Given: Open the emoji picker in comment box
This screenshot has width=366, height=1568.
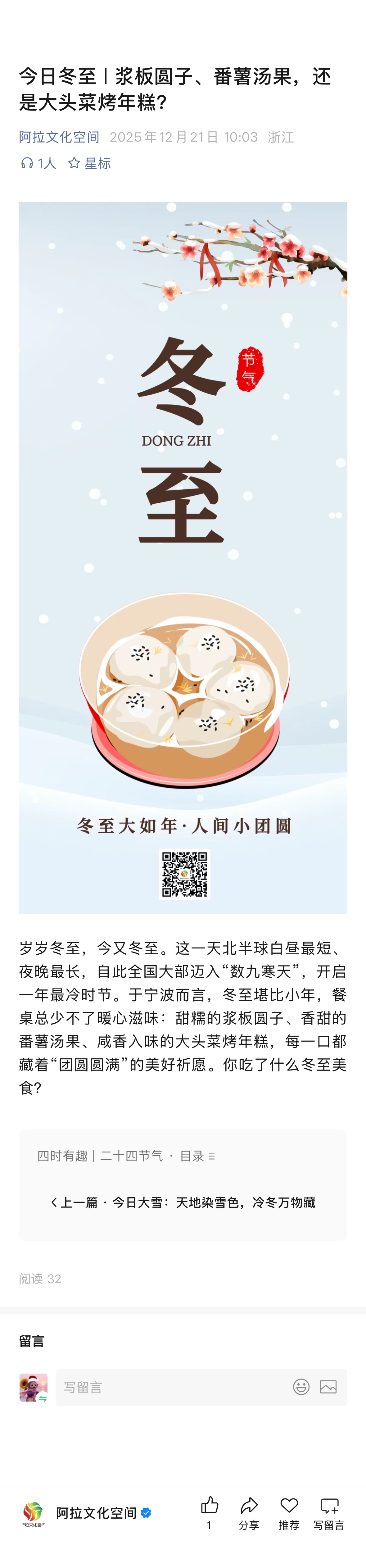Looking at the screenshot, I should (301, 1387).
